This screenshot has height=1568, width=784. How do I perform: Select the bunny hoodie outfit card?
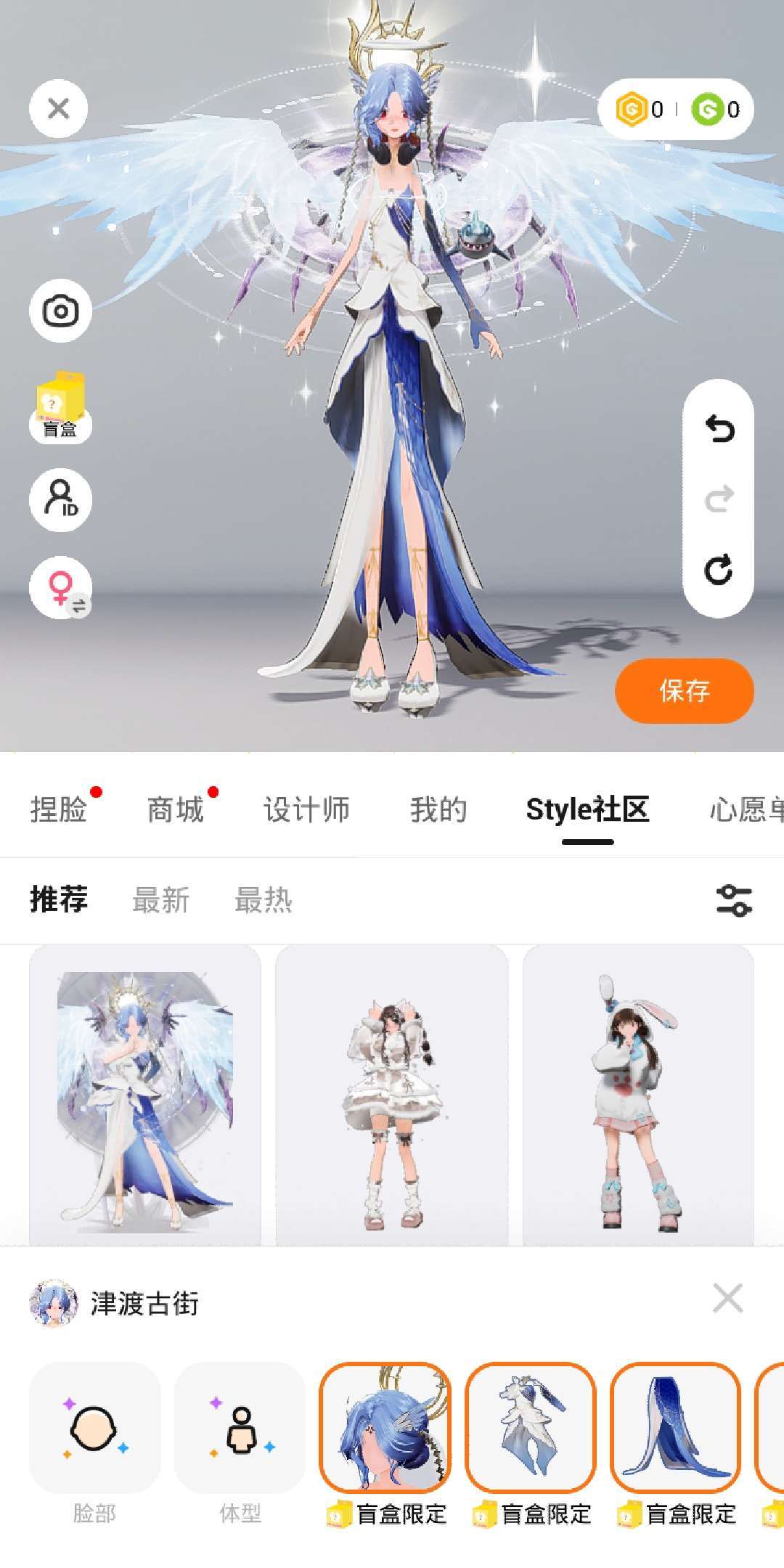coord(639,1096)
